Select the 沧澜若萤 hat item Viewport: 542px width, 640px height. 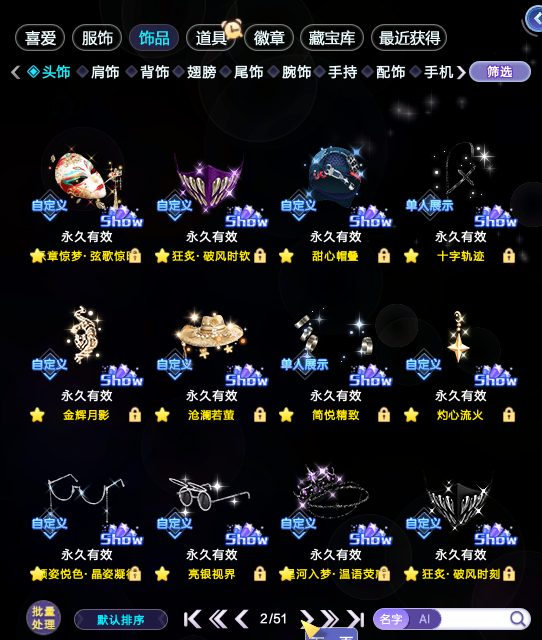click(211, 363)
